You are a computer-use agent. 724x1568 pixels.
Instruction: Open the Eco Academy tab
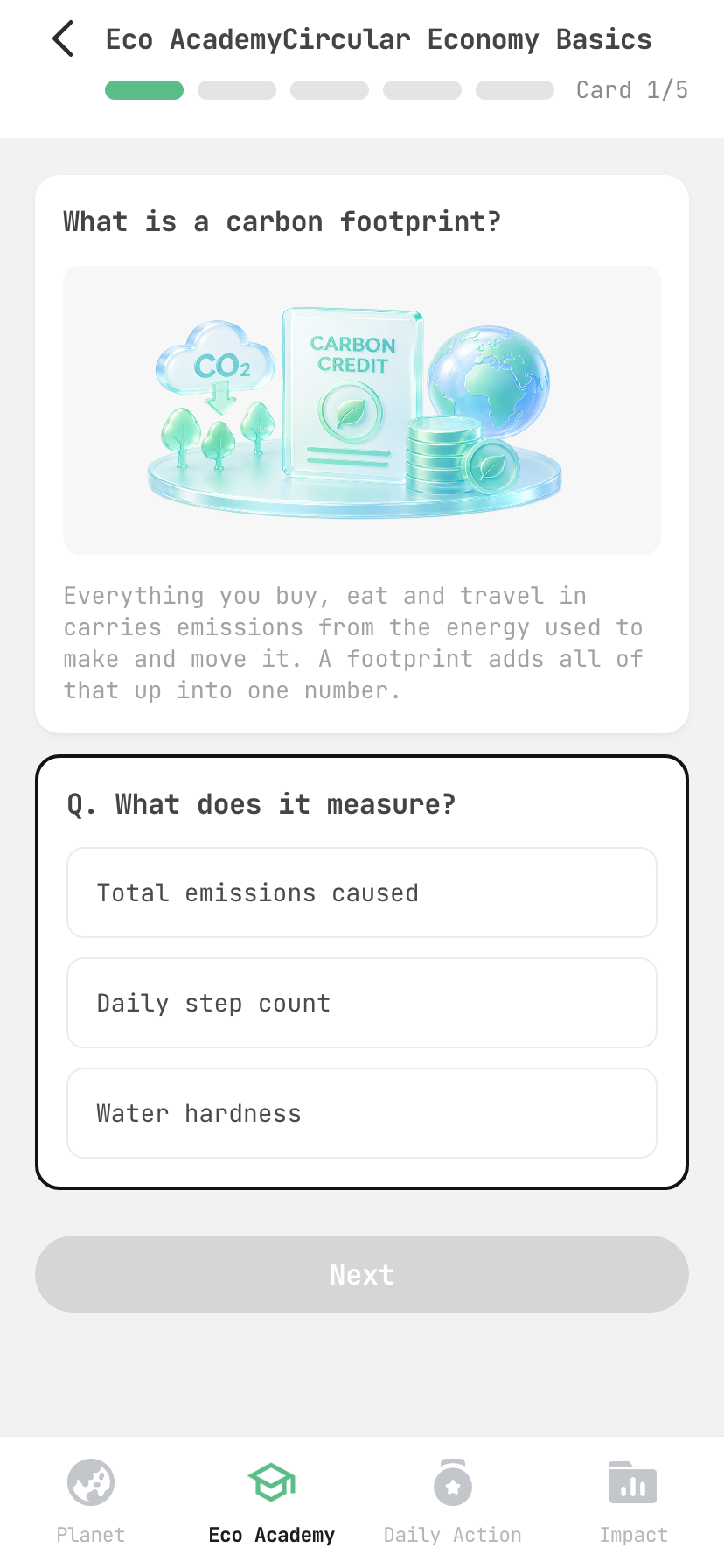click(x=272, y=1501)
